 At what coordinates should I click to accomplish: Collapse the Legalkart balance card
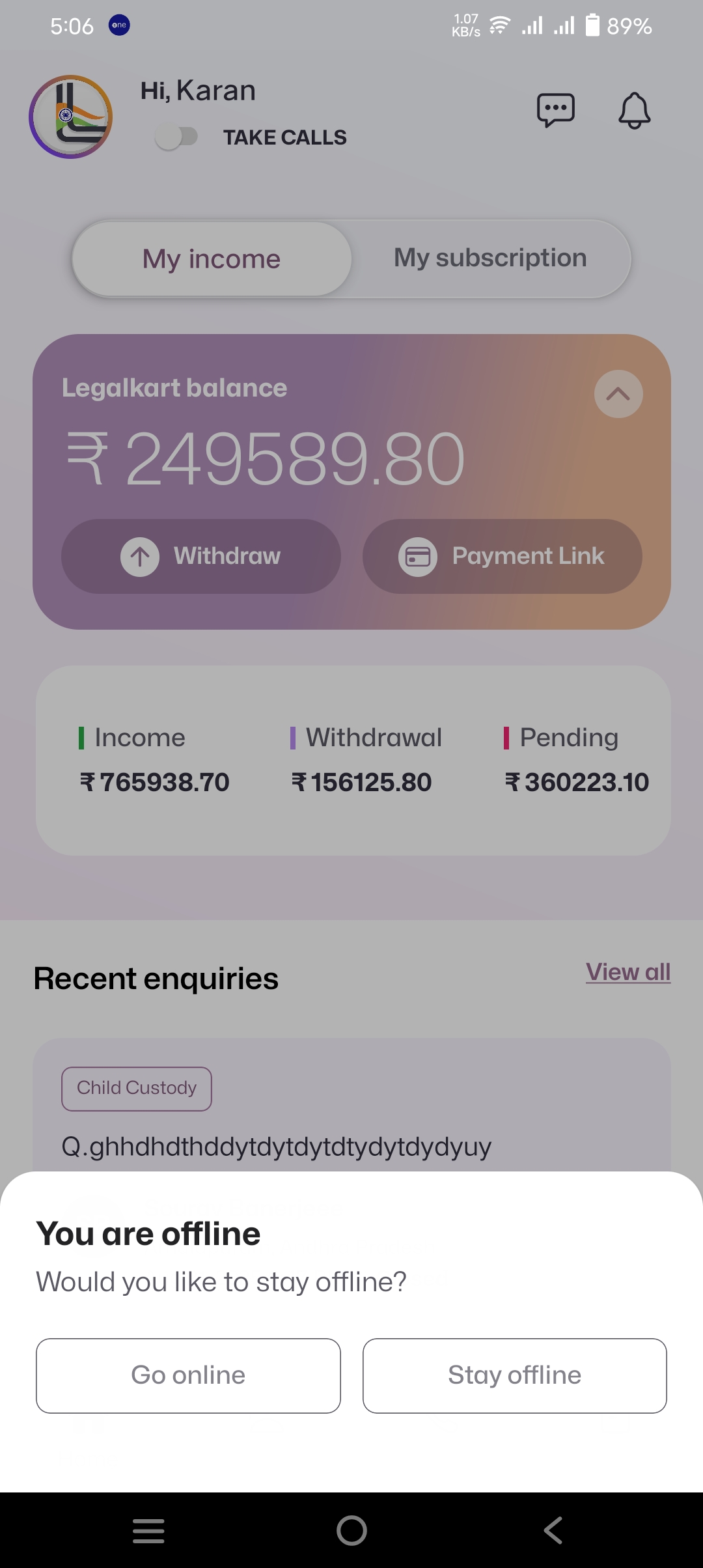tap(618, 394)
